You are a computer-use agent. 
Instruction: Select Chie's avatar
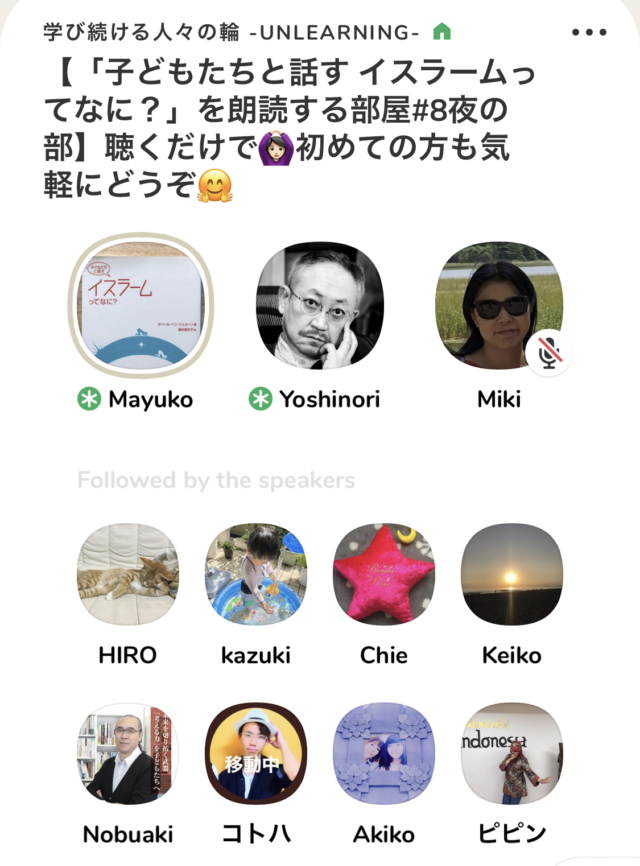[x=383, y=575]
